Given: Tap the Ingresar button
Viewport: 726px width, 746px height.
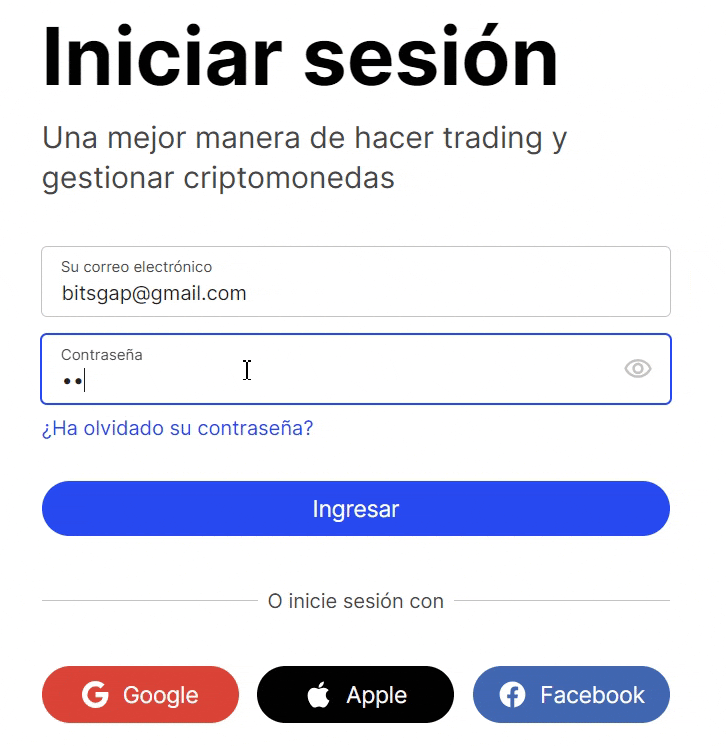Looking at the screenshot, I should pyautogui.click(x=355, y=509).
